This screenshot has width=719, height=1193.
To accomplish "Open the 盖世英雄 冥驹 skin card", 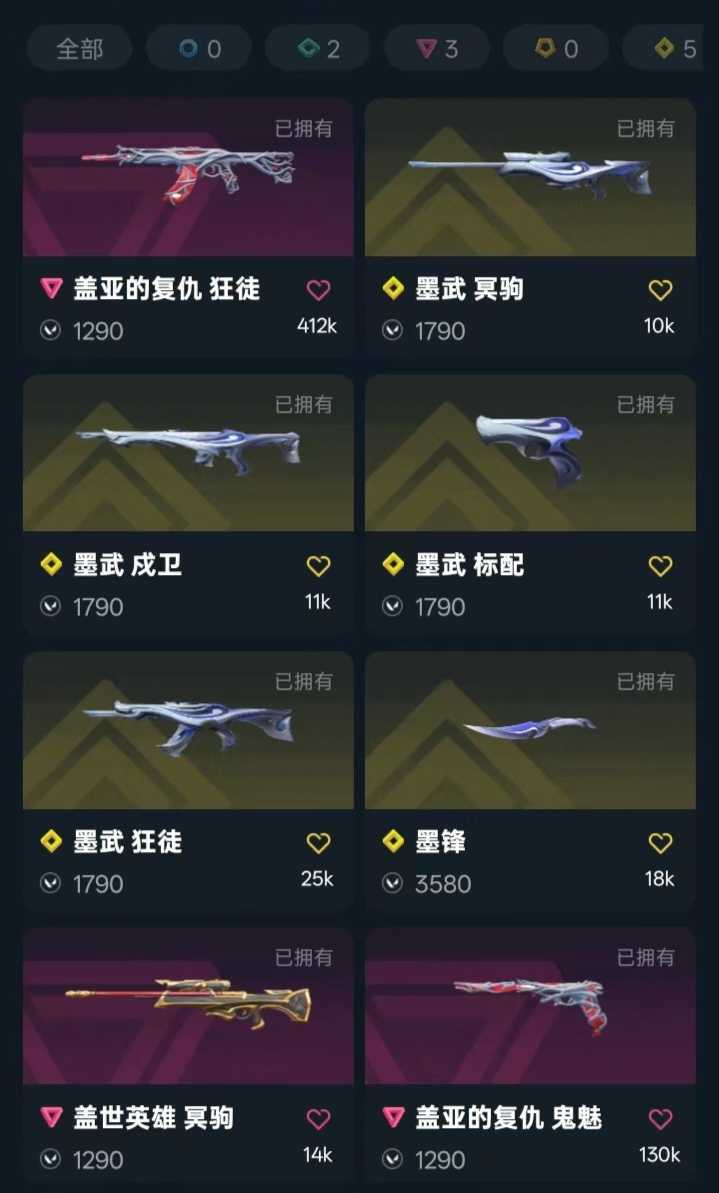I will pos(188,1058).
